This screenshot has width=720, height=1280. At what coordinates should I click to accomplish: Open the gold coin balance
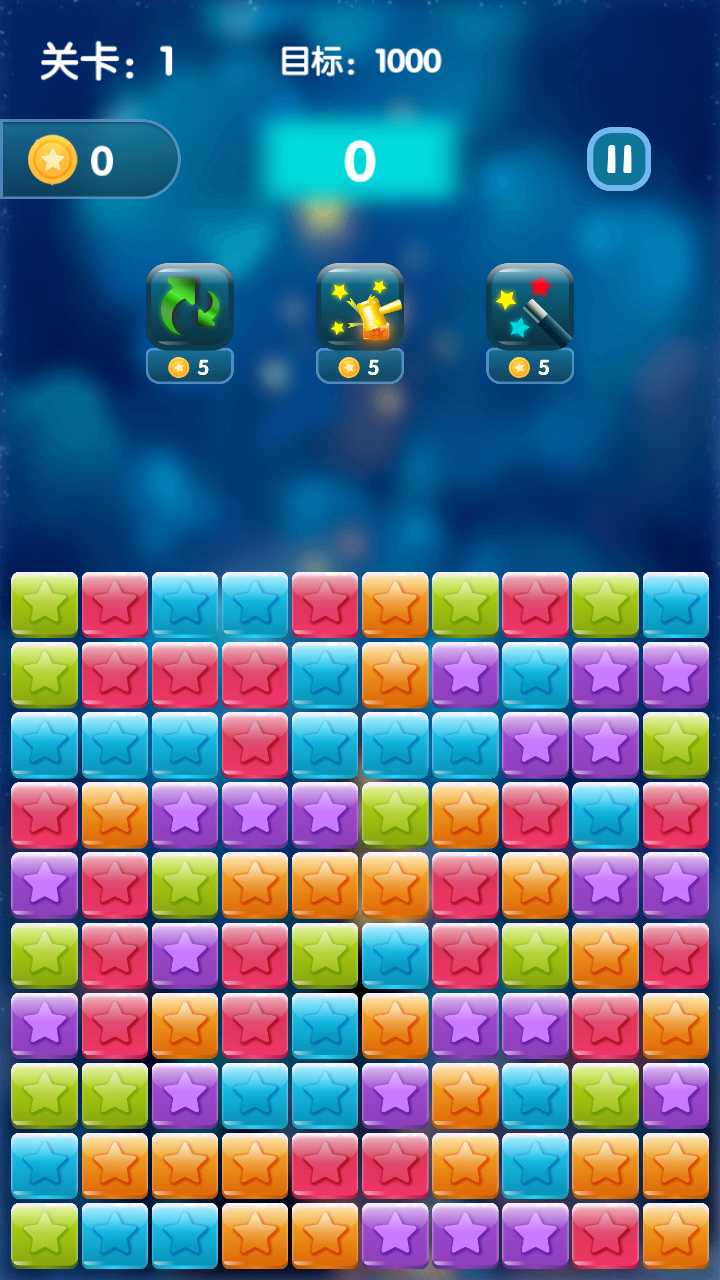[x=88, y=160]
